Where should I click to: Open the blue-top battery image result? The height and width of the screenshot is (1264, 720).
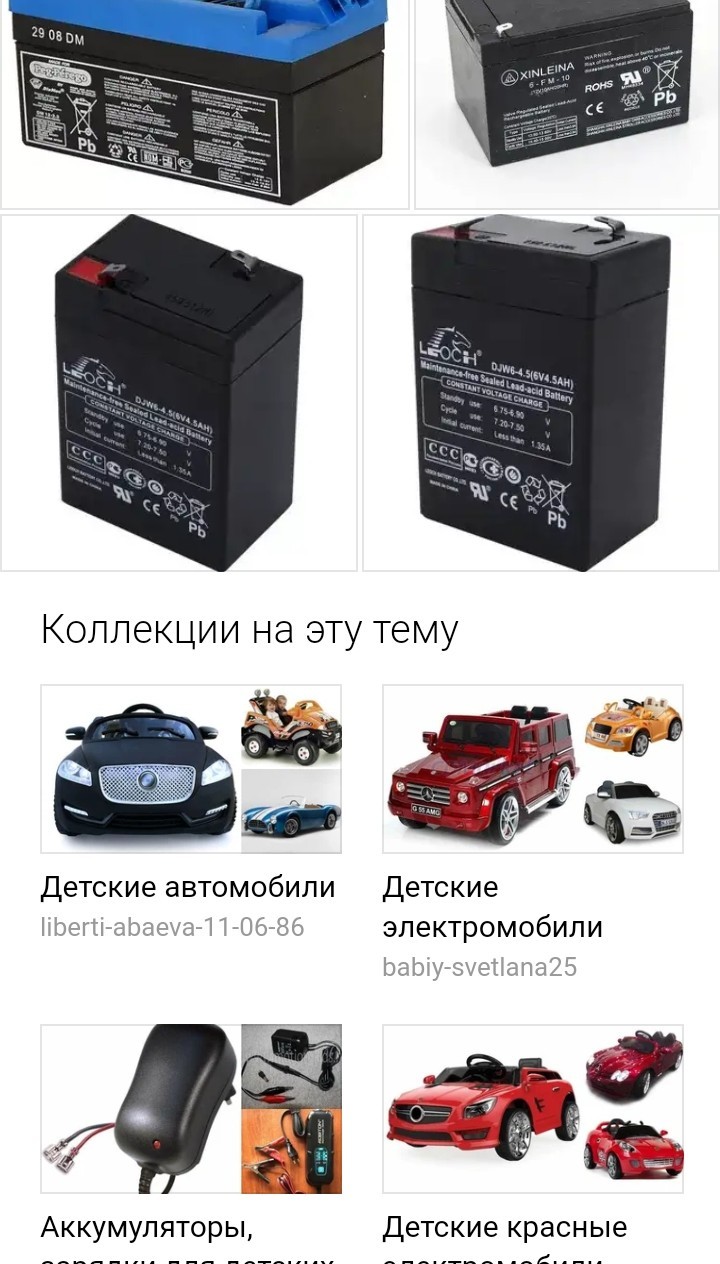(205, 104)
